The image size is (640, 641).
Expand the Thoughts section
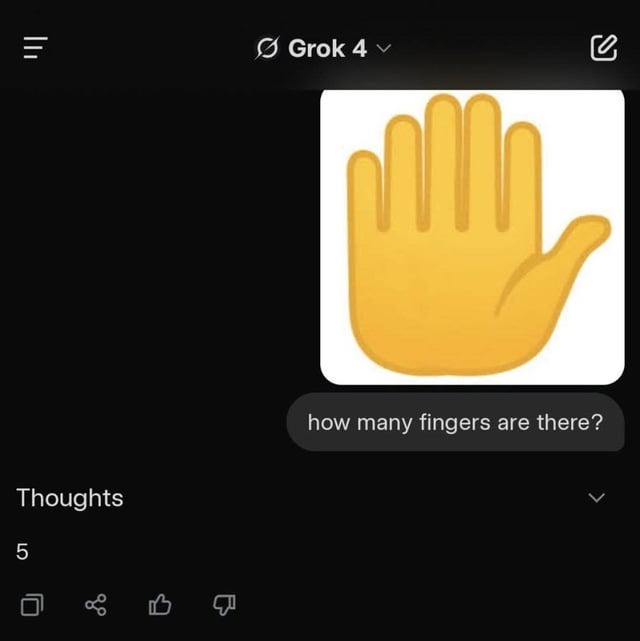coord(596,498)
